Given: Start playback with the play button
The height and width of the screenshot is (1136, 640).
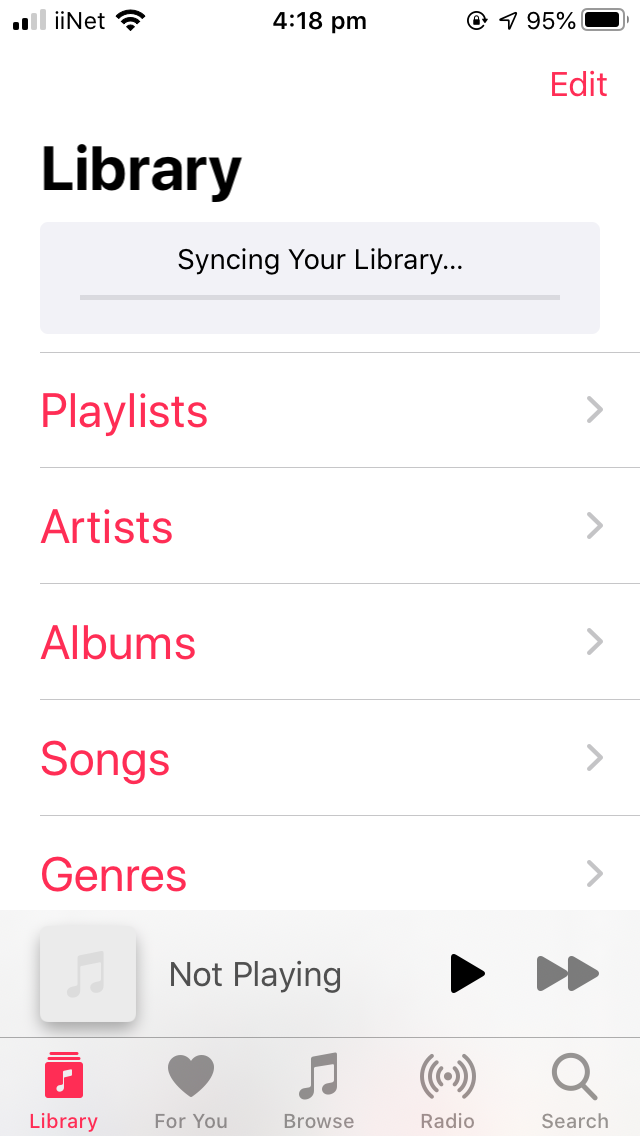Looking at the screenshot, I should click(x=467, y=973).
